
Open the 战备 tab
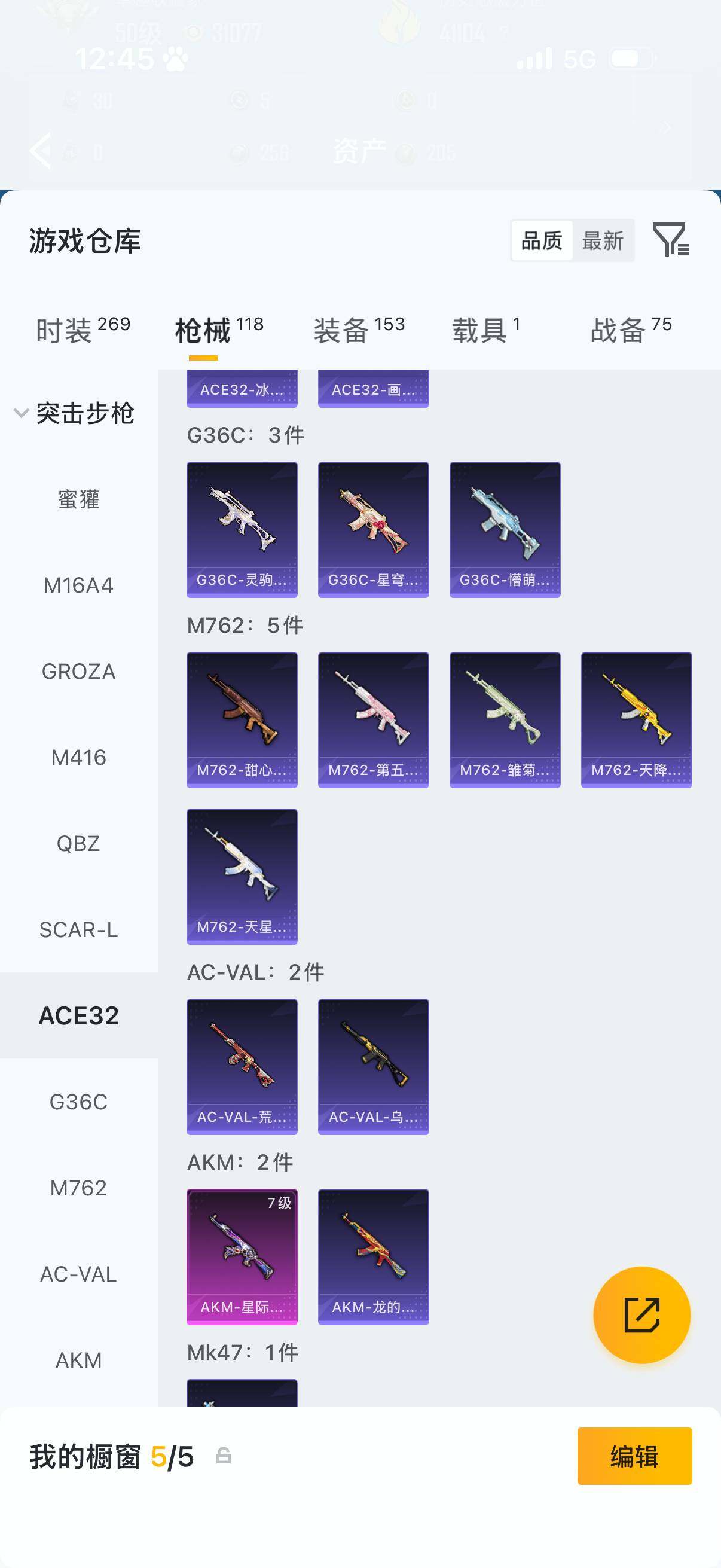pos(630,331)
